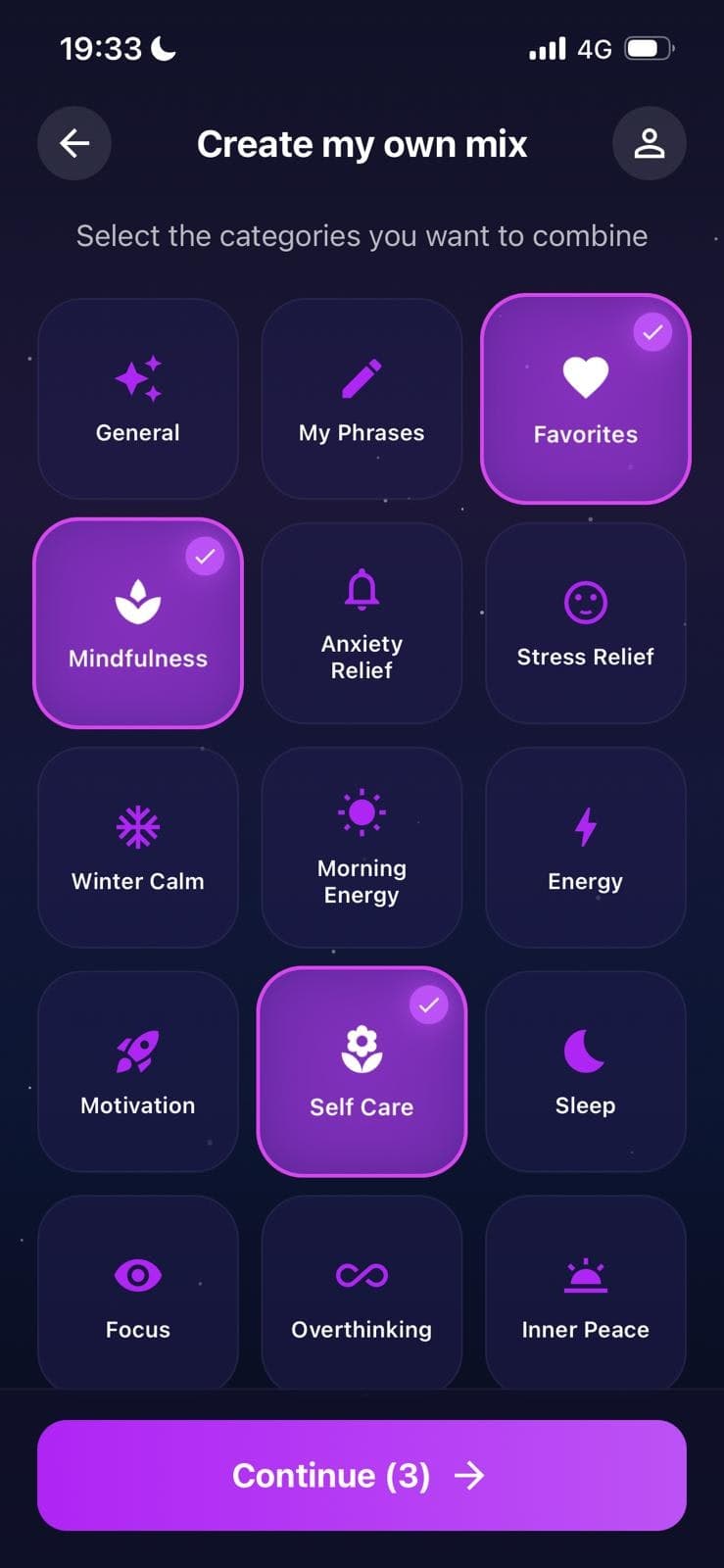The image size is (724, 1568).
Task: Select the Sleep category
Action: point(585,1071)
